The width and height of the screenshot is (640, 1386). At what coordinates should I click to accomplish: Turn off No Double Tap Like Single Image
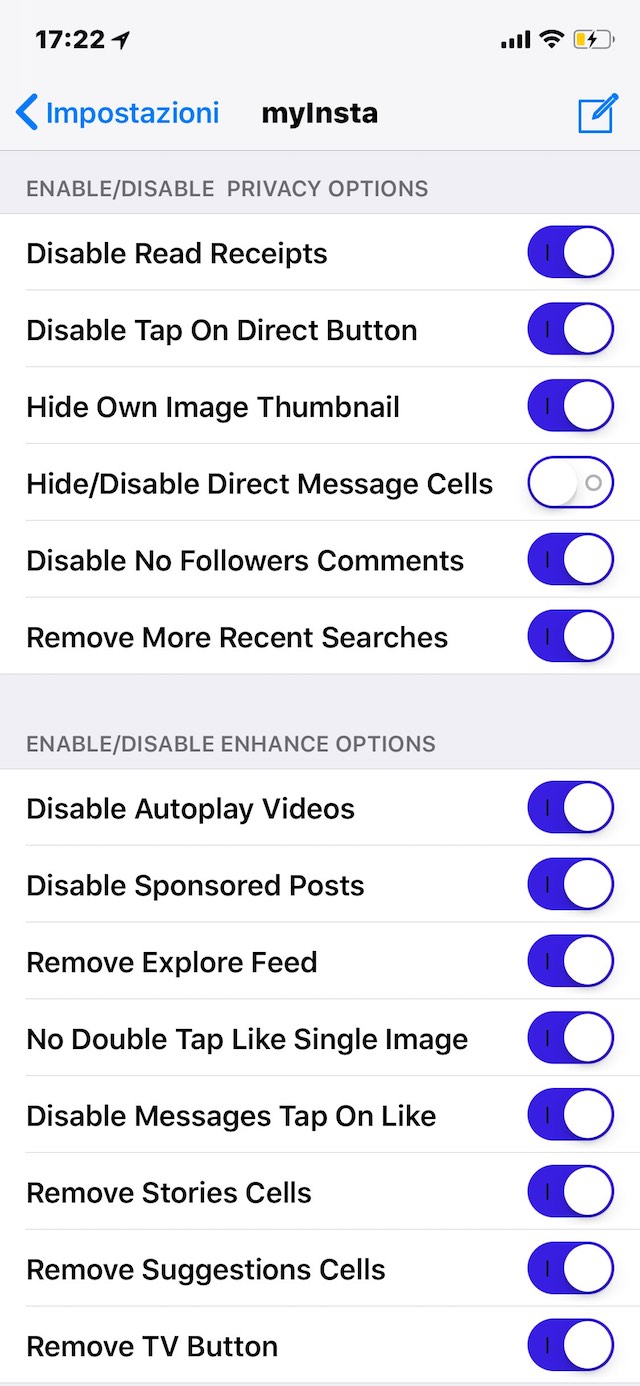point(570,1039)
